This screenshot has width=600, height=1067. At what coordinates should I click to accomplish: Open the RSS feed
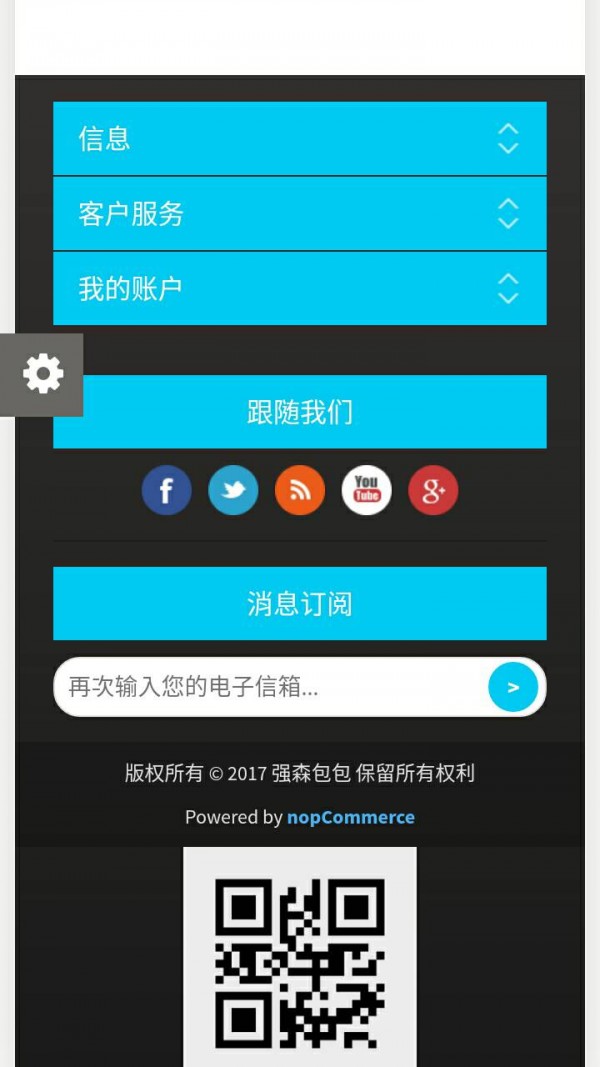300,490
